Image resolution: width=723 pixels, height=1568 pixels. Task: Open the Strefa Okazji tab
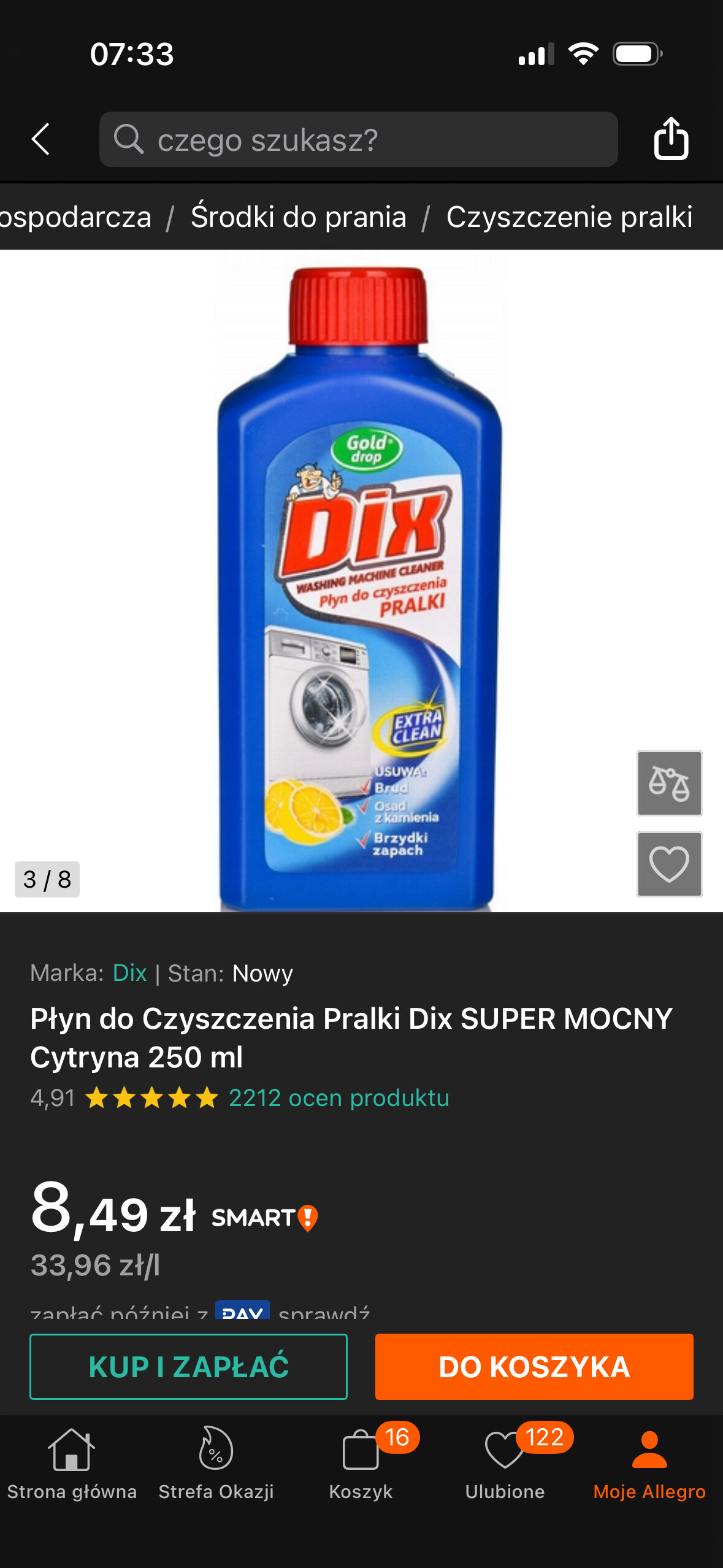coord(216,1464)
